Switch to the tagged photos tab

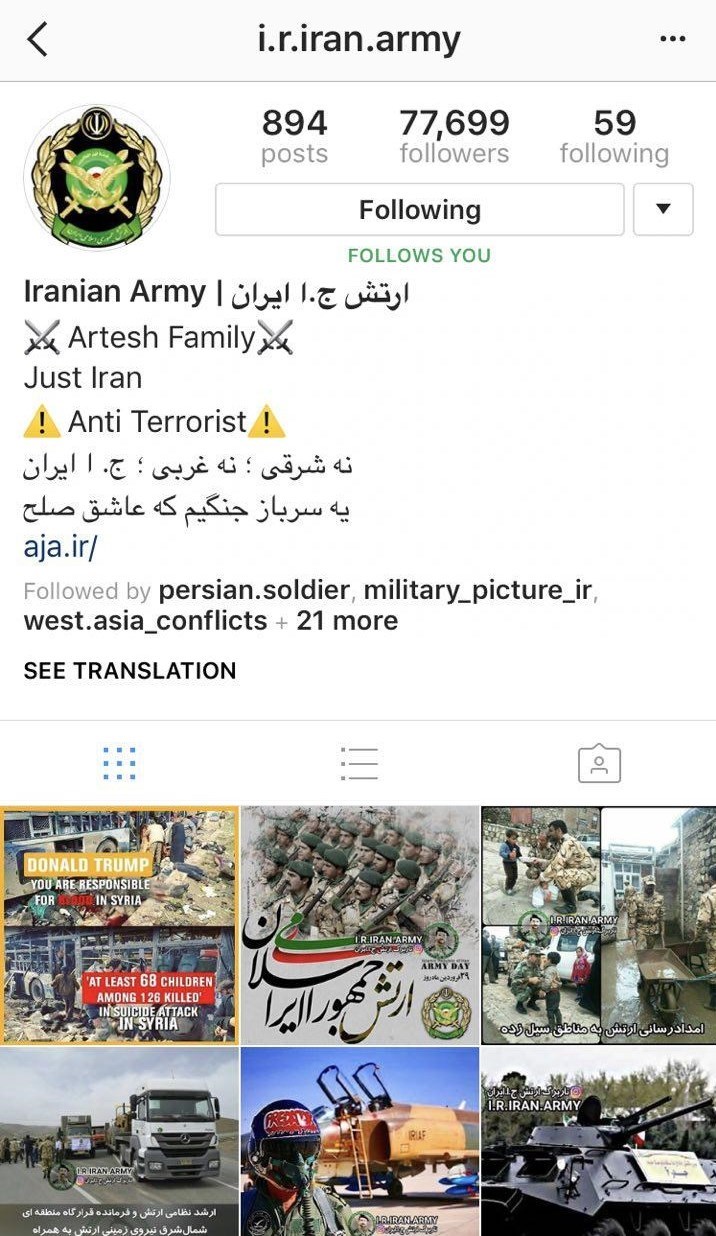599,764
